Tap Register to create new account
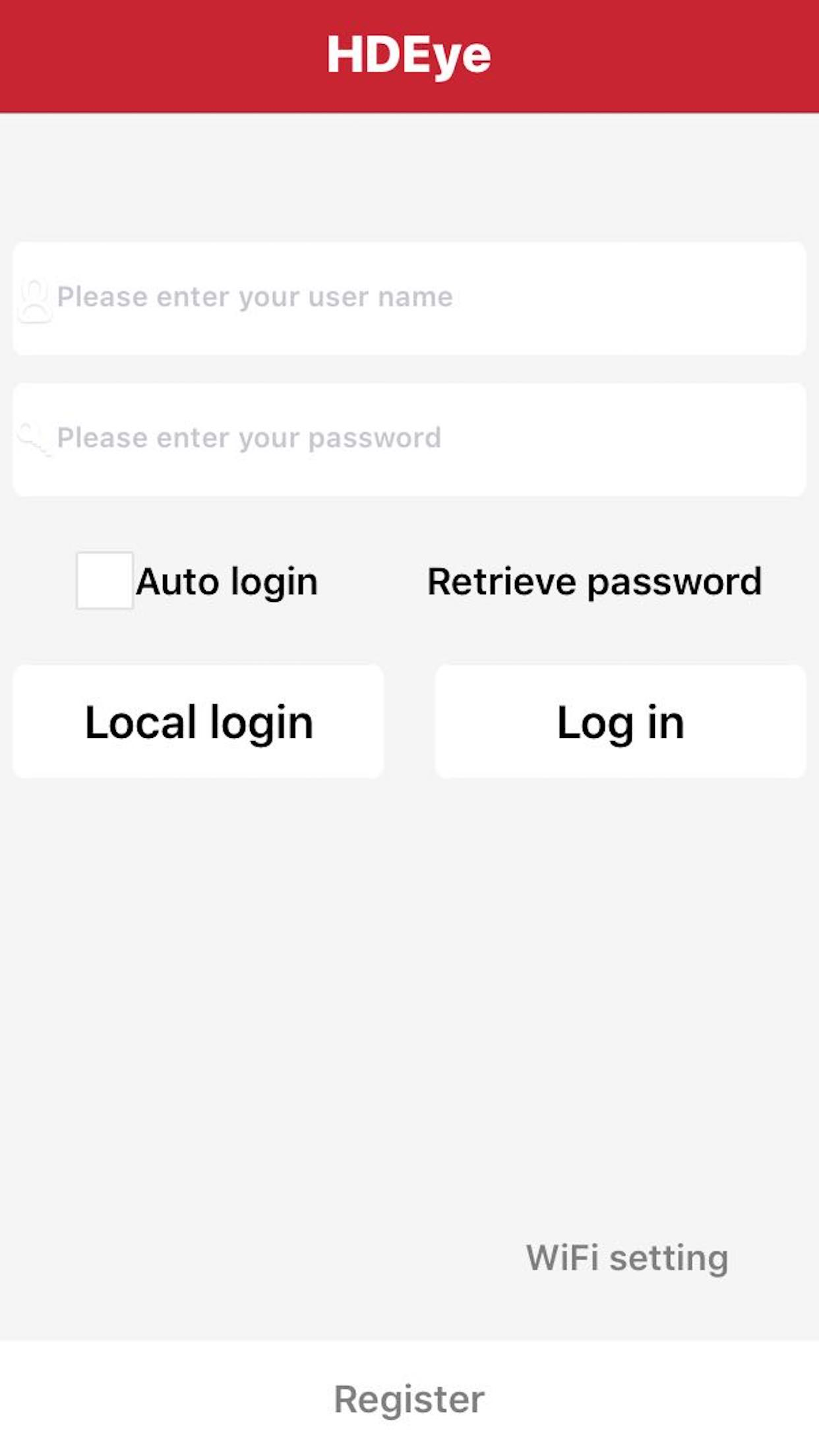This screenshot has height=1456, width=819. pyautogui.click(x=409, y=1397)
